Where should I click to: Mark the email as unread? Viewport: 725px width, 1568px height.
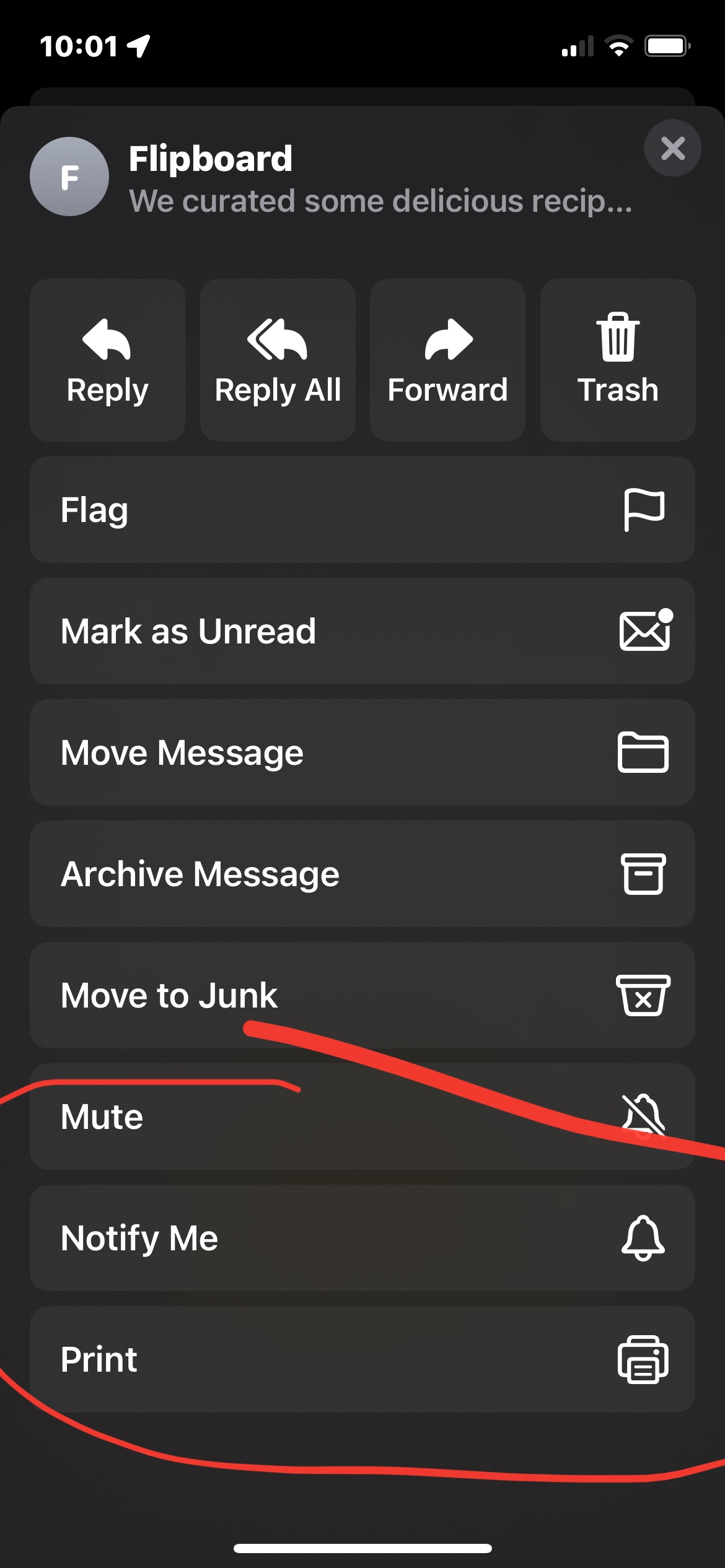[x=362, y=631]
